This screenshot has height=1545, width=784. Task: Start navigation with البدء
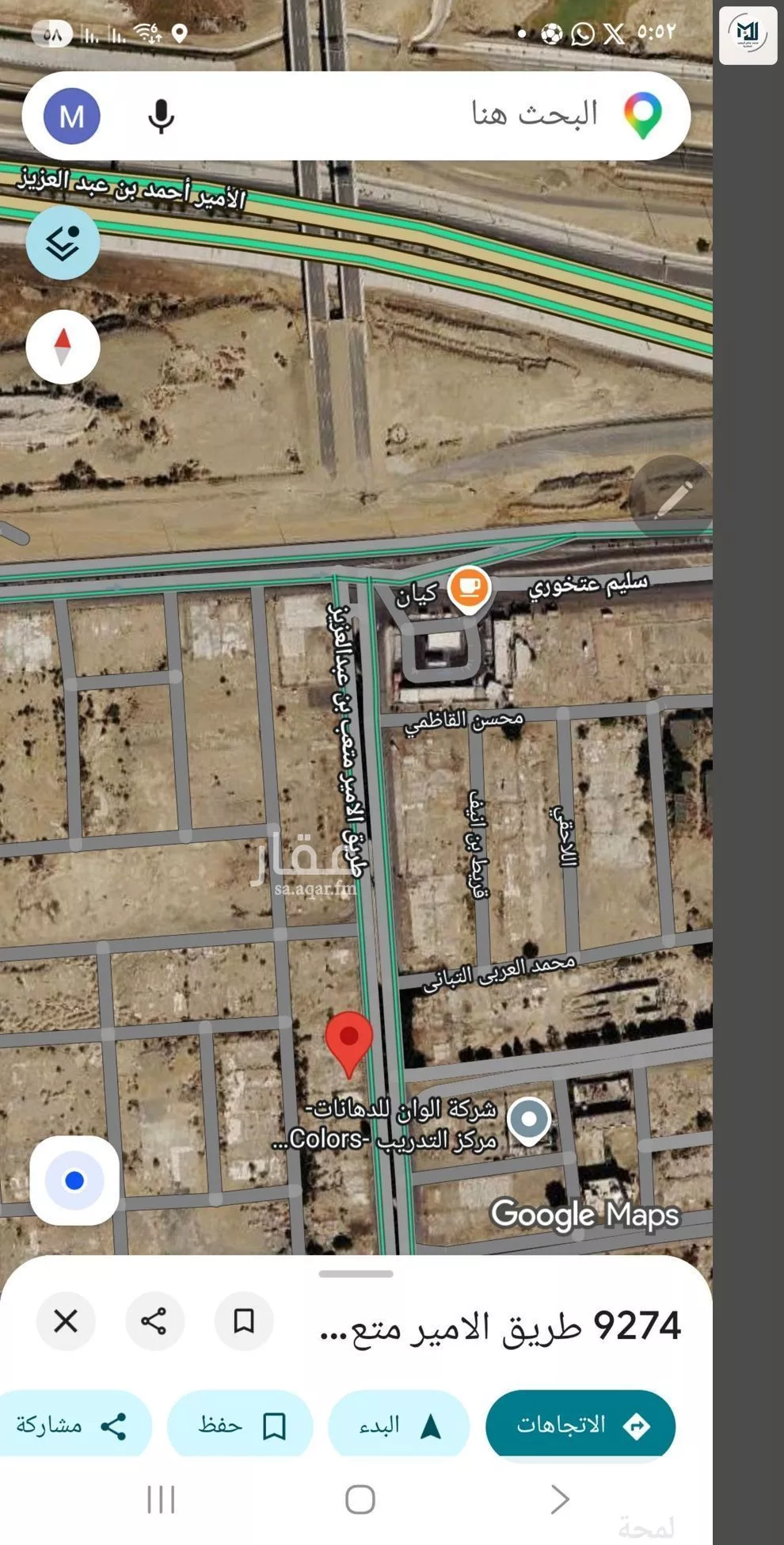point(398,1426)
